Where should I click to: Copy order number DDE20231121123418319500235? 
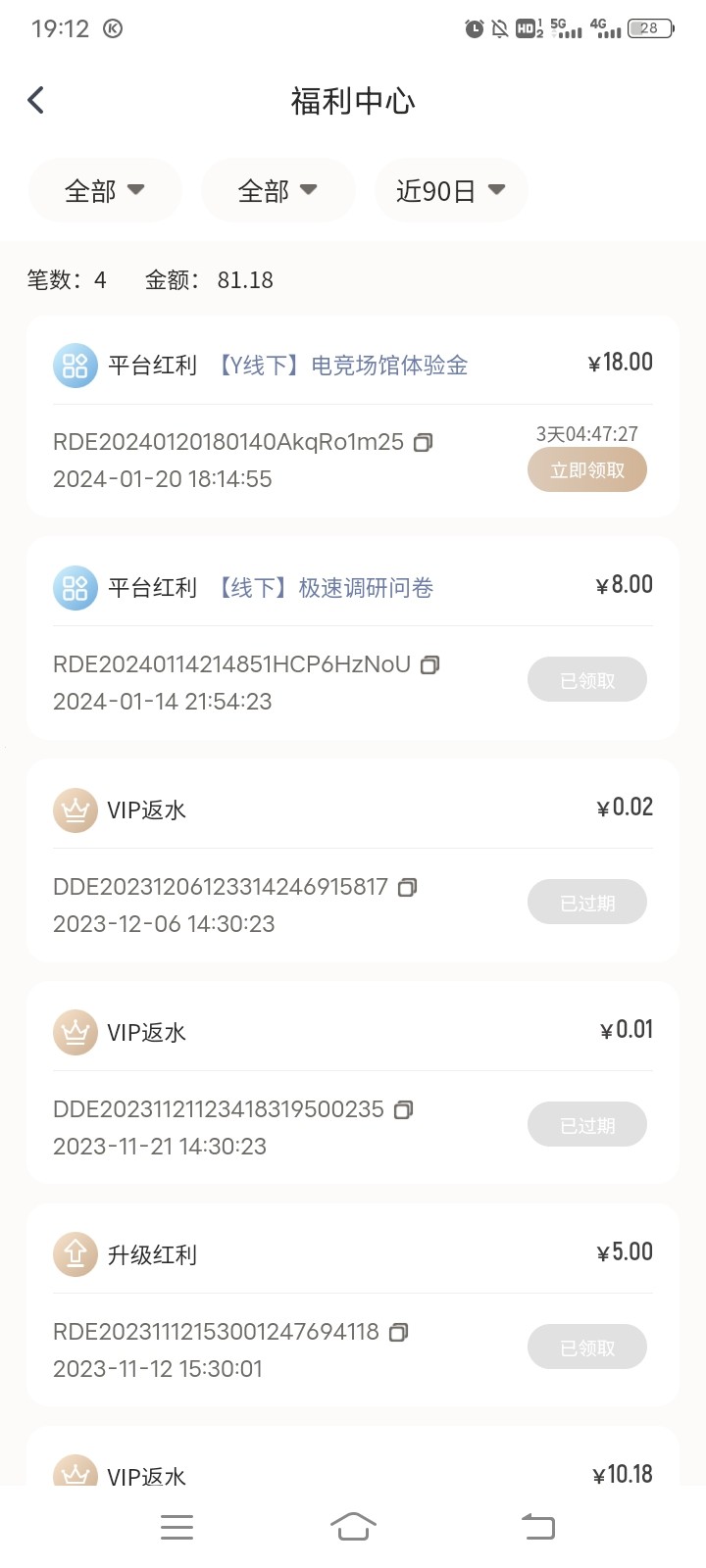(403, 1110)
